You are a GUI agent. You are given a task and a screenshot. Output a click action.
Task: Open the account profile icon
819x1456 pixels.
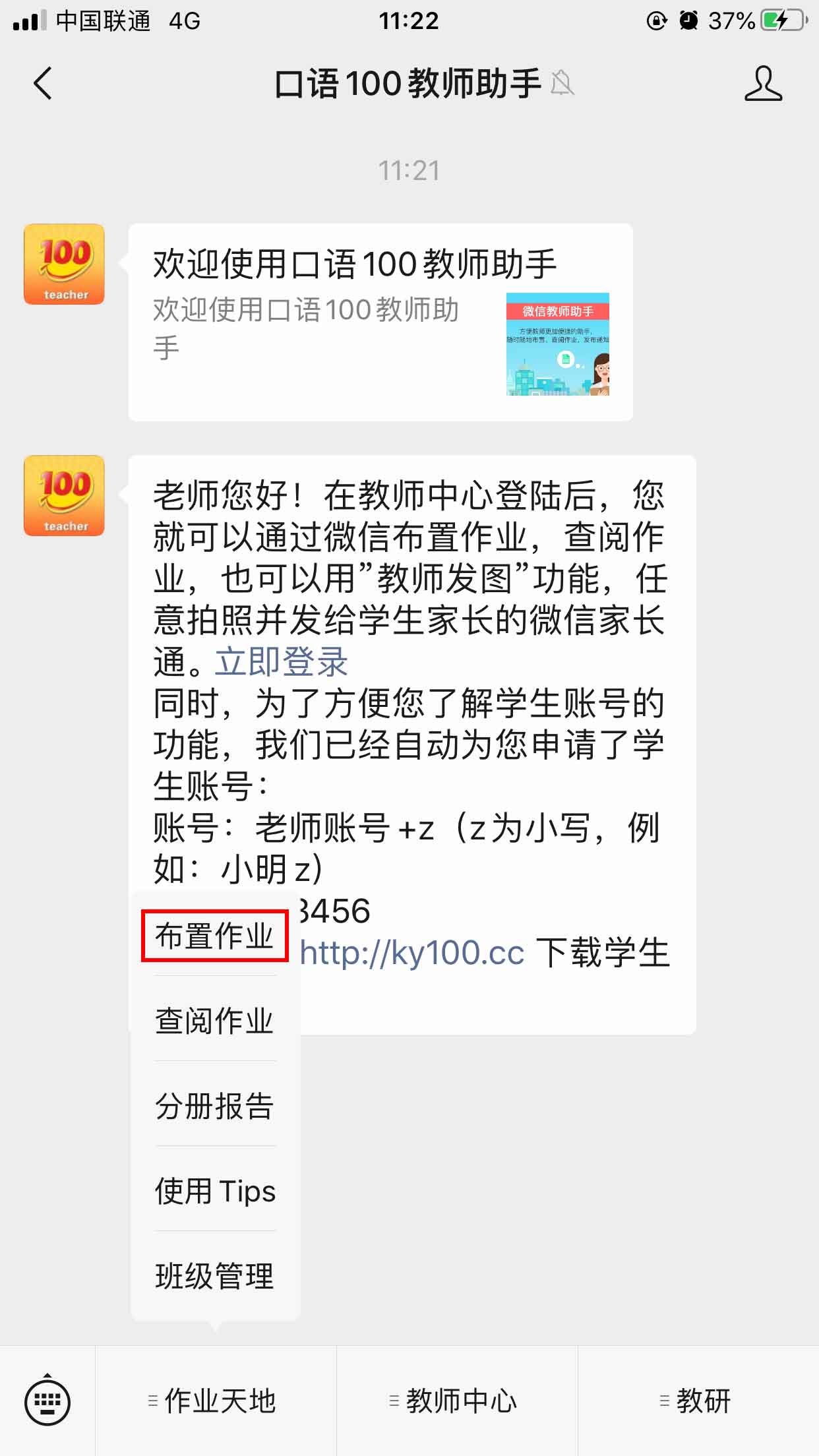(763, 84)
